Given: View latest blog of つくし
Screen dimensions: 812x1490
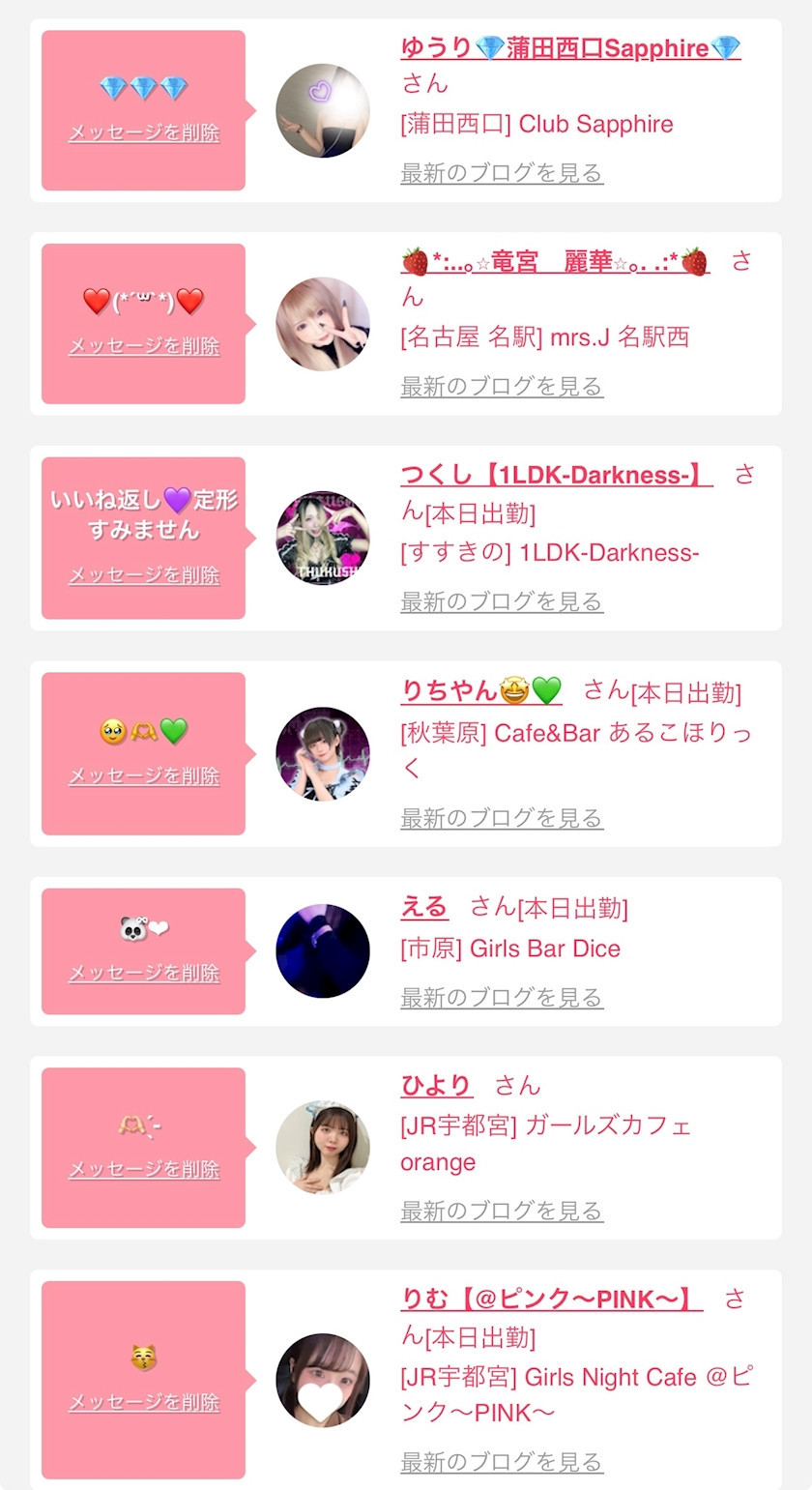Looking at the screenshot, I should 502,601.
